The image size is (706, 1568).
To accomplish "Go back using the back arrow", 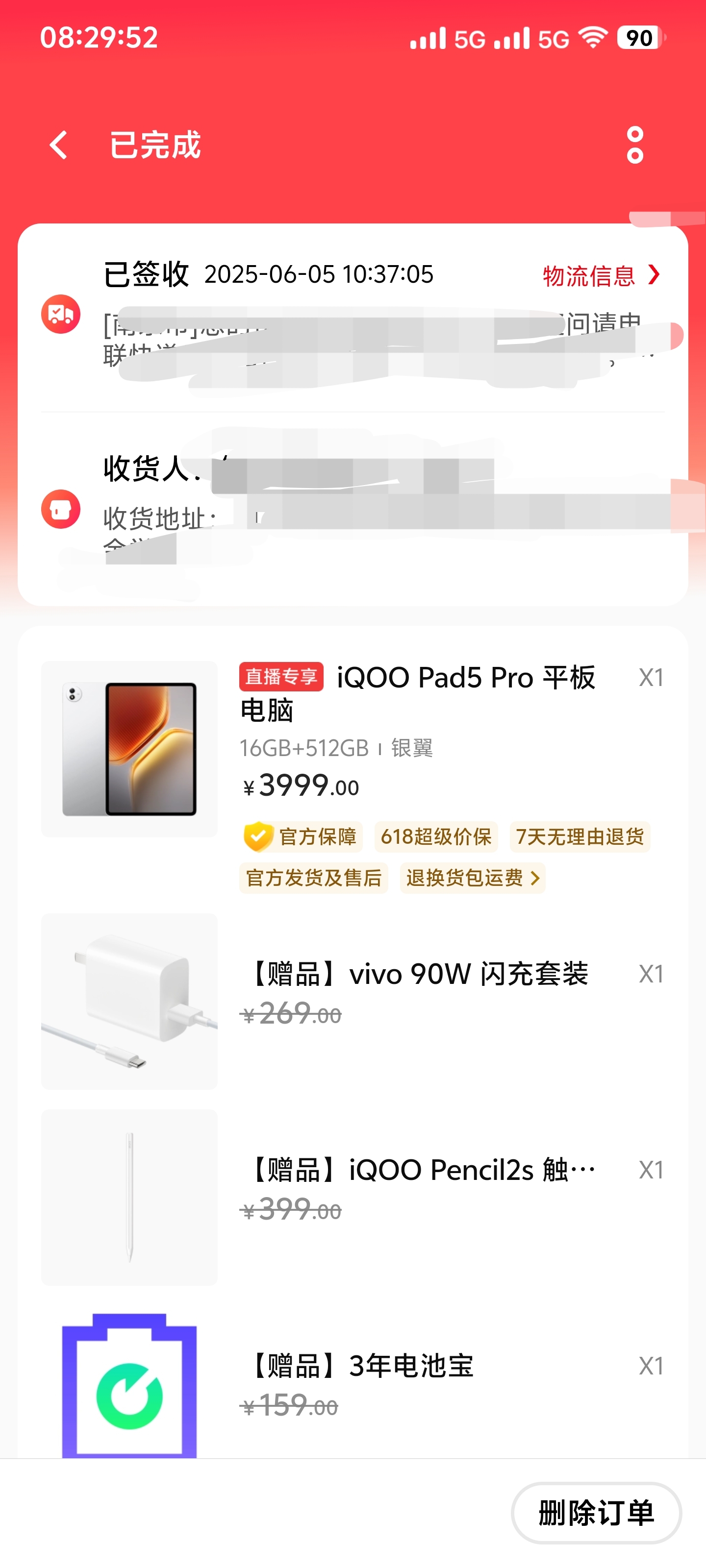I will click(58, 145).
